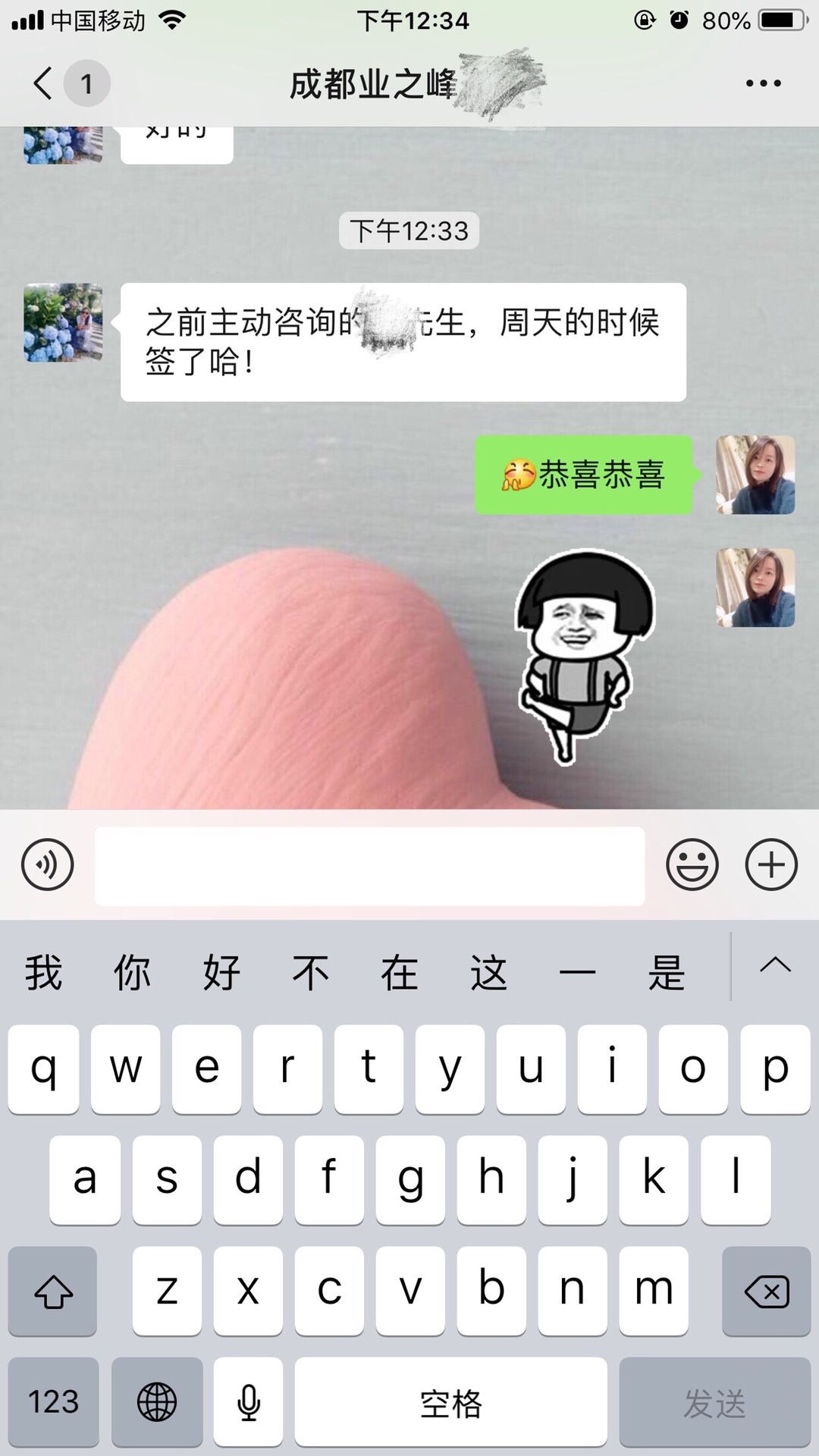Open the plus attachments menu

coord(771,864)
